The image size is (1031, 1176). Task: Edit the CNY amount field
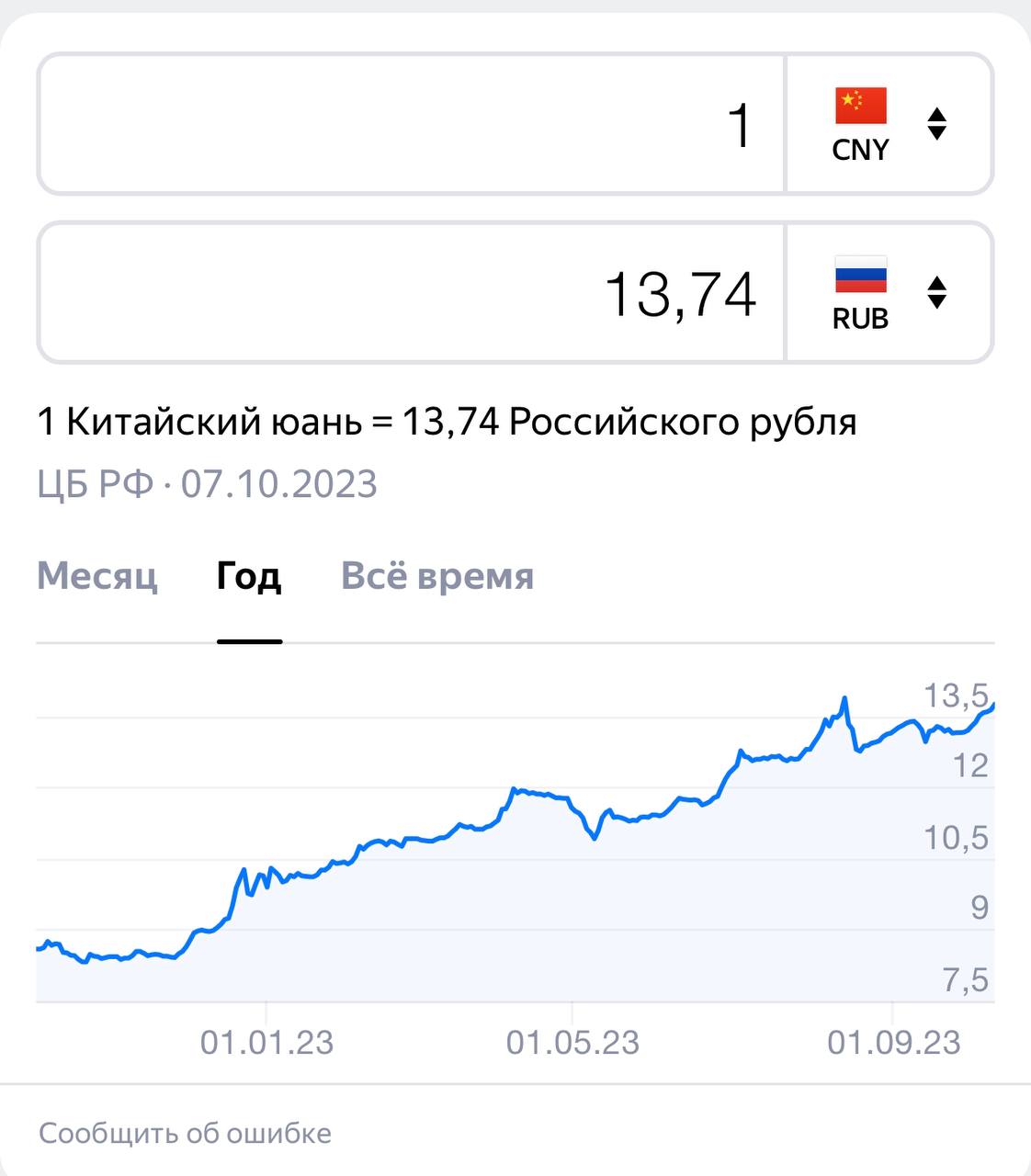coord(412,124)
